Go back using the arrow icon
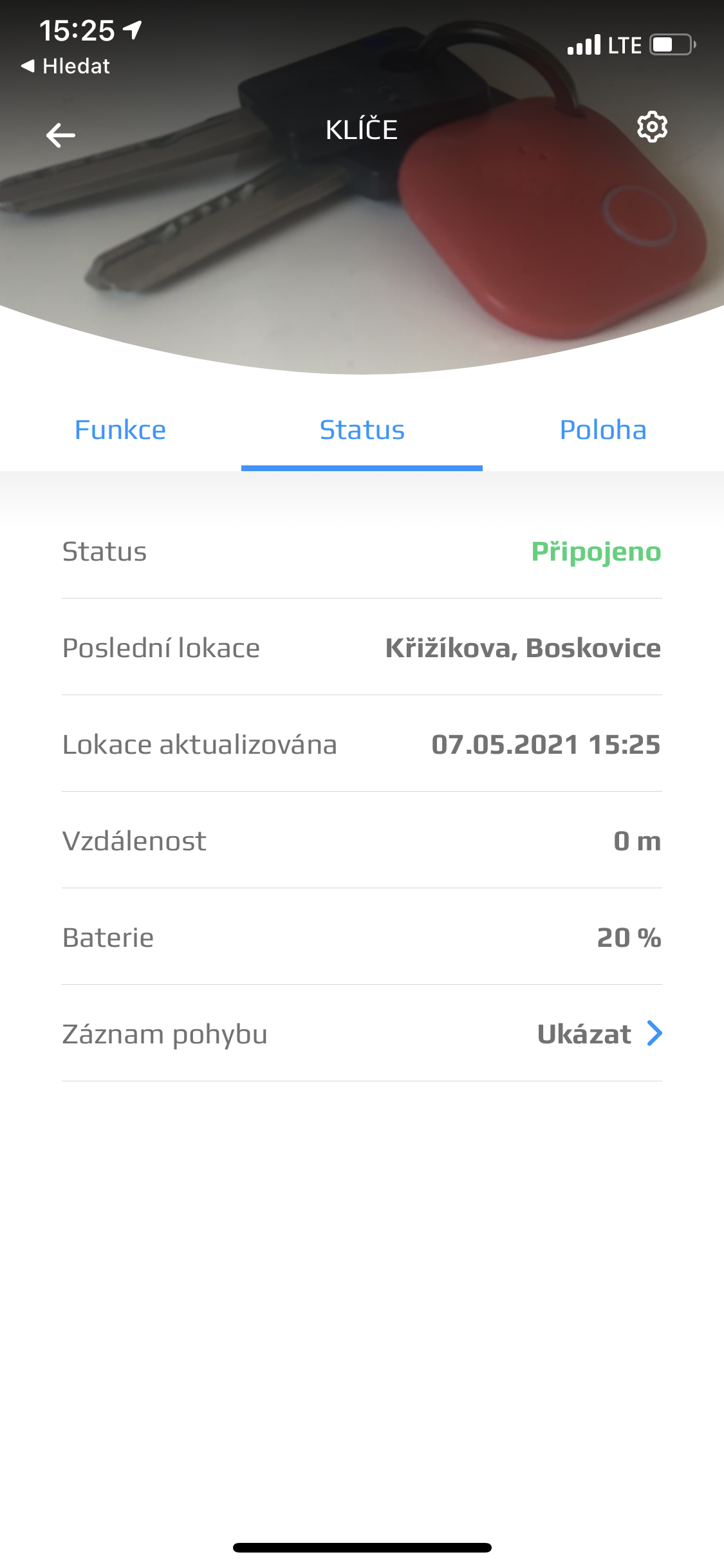This screenshot has width=724, height=1568. 61,135
